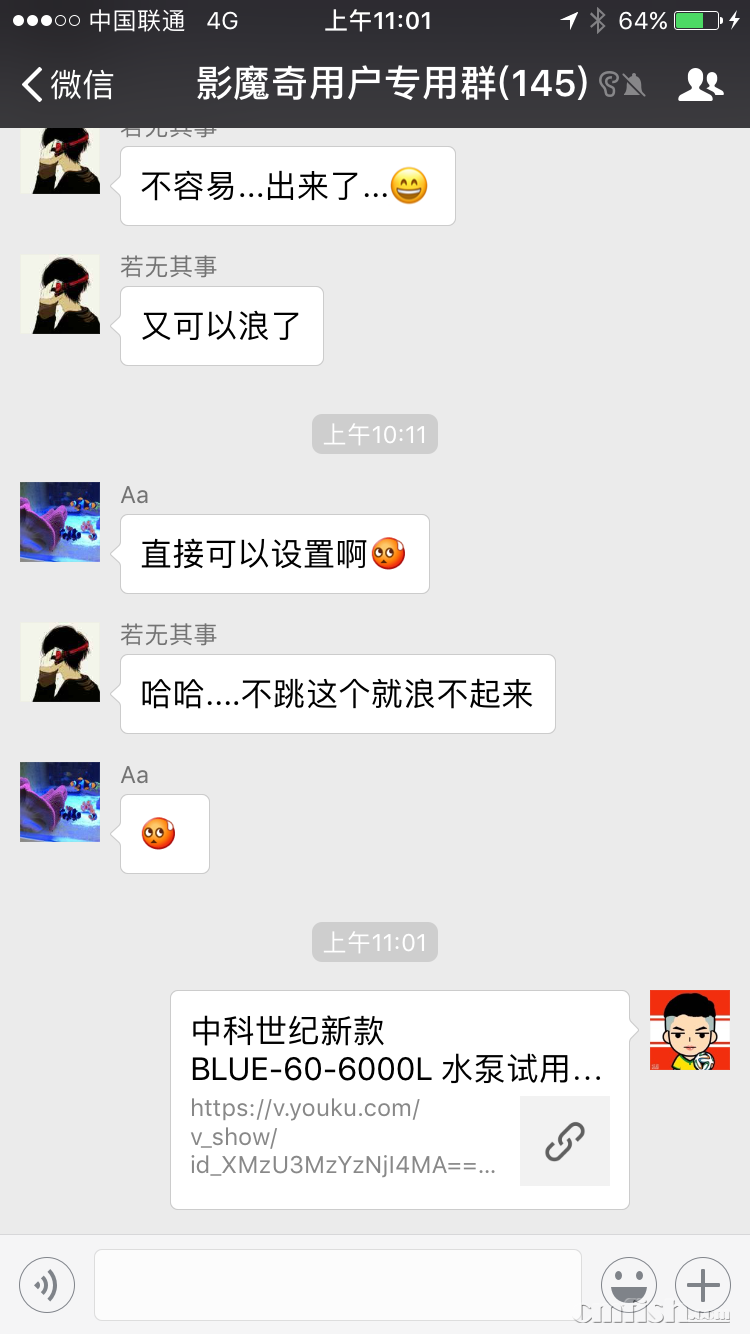Viewport: 750px width, 1334px height.
Task: Switch to voice message input
Action: click(x=47, y=1284)
